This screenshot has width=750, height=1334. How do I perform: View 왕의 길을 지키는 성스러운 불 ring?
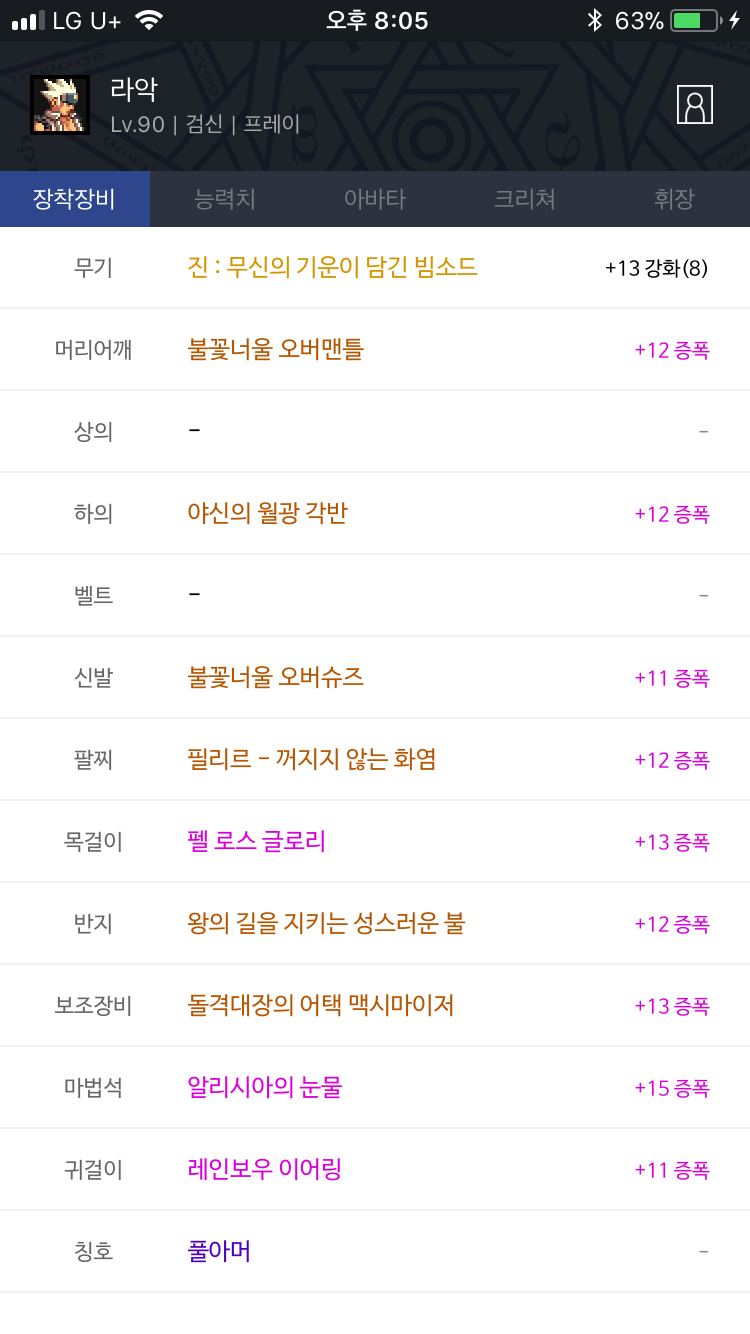325,923
